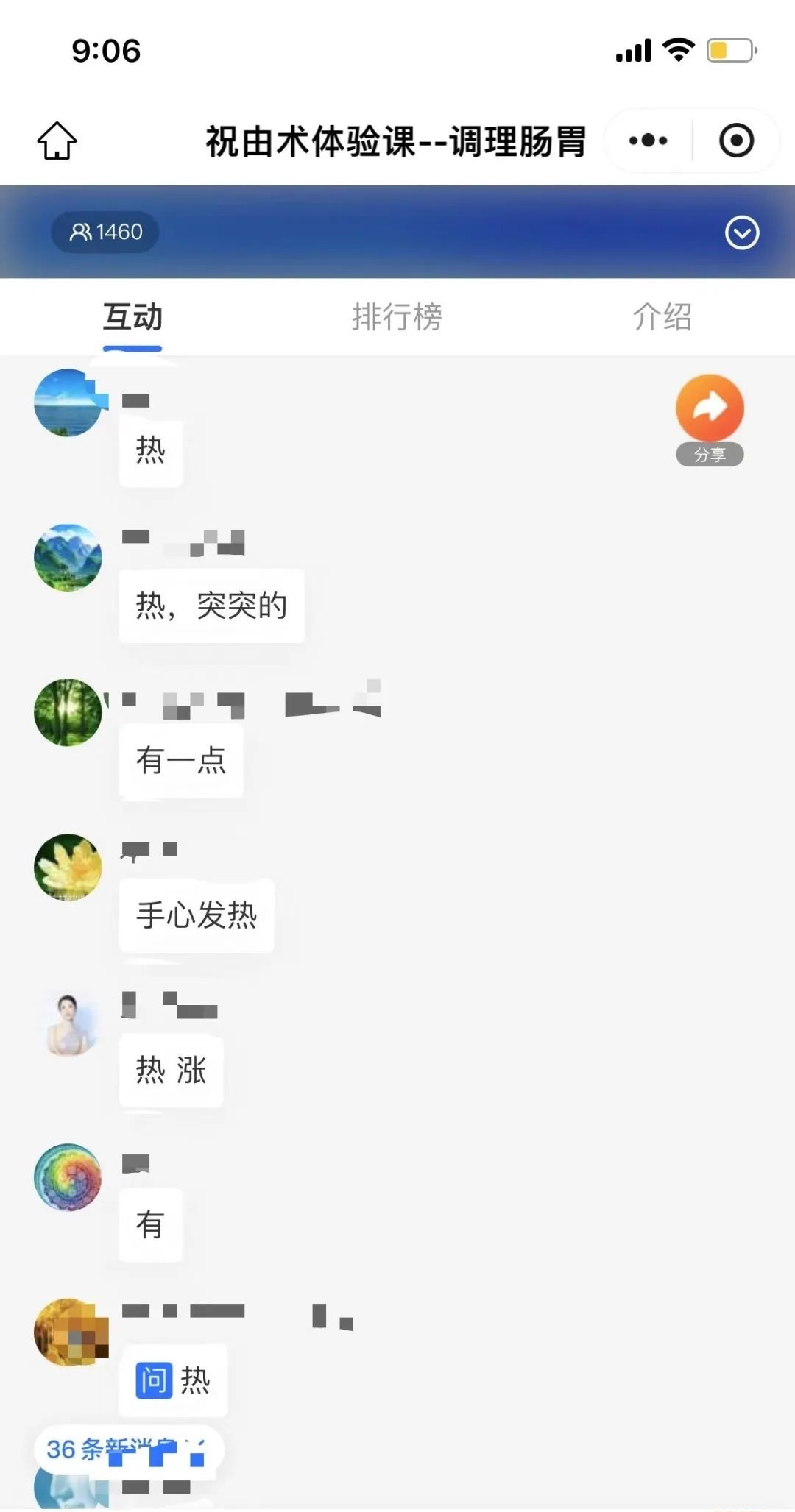Screen dimensions: 795x1512
Task: Switch to the 排行榜 tab
Action: 397,317
